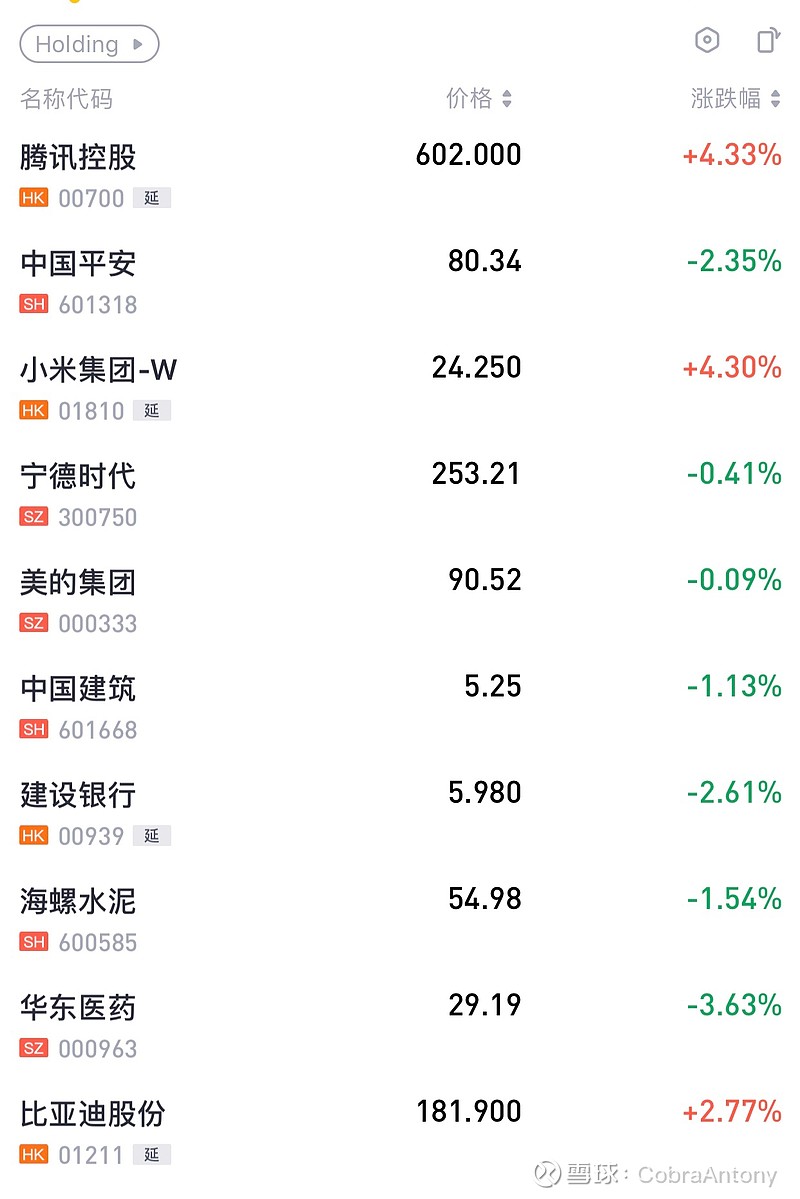Open the hexagon settings icon

tap(707, 41)
